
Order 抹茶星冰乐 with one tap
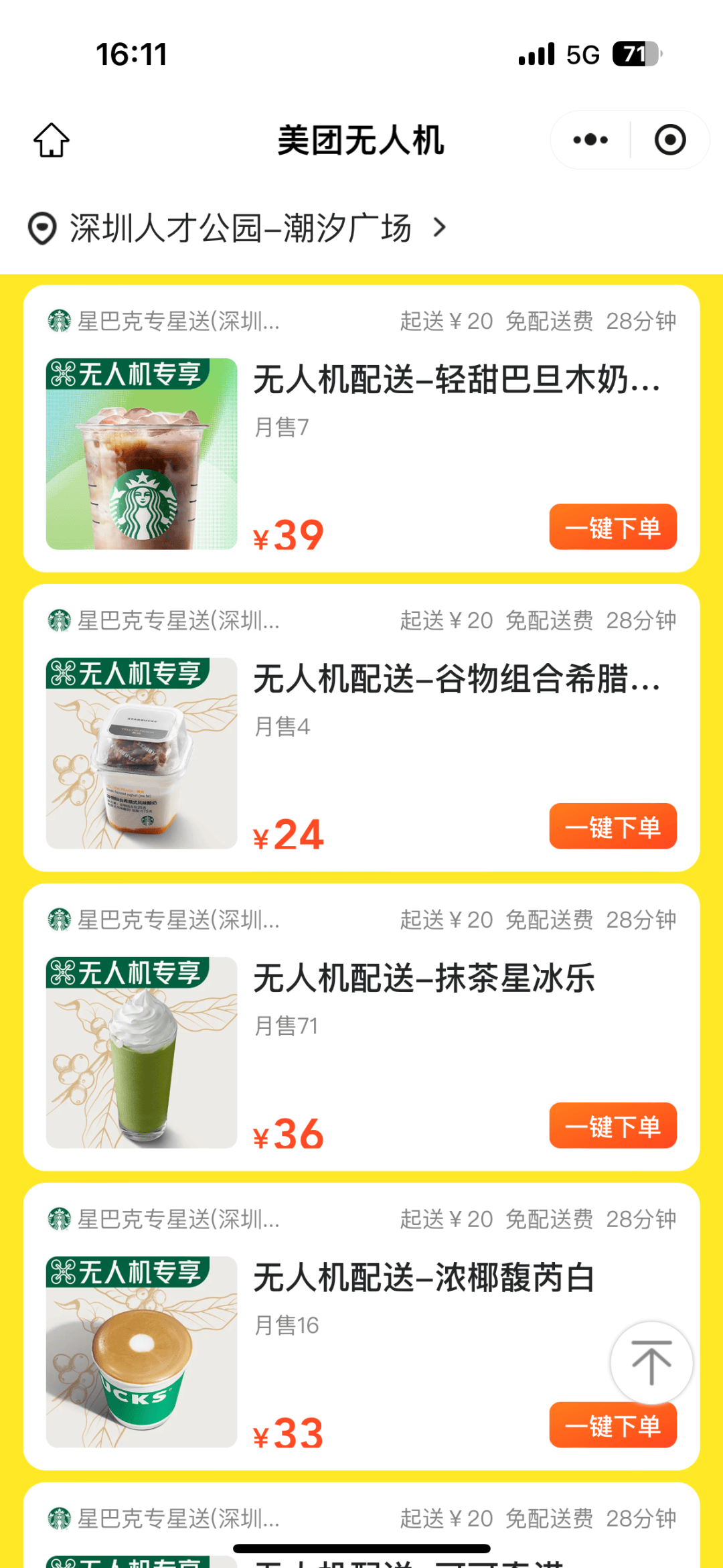tap(613, 1126)
